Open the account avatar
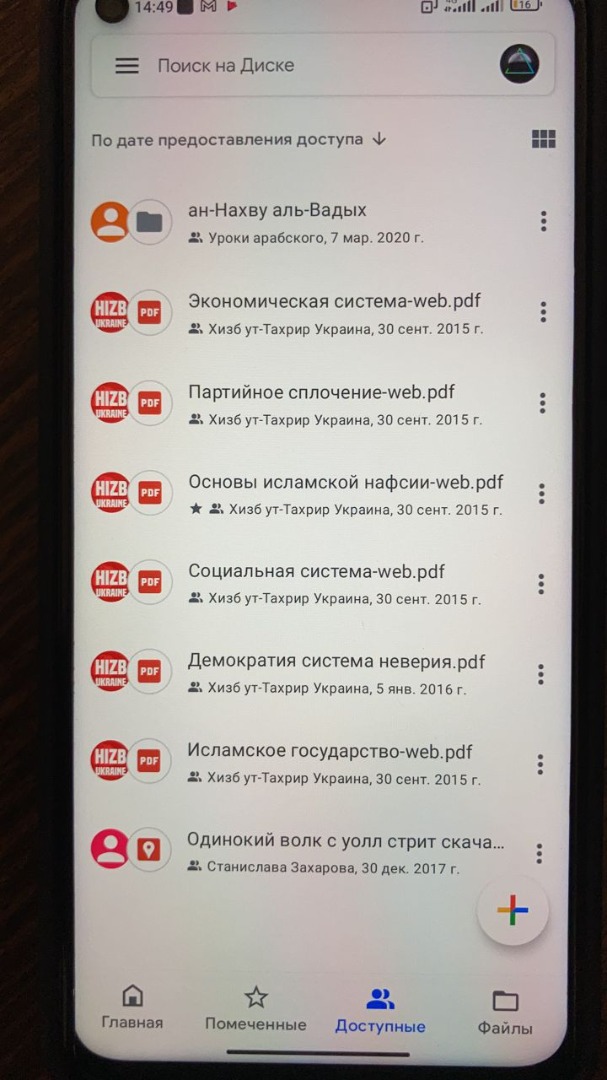Screen dimensions: 607x1080 click(519, 64)
